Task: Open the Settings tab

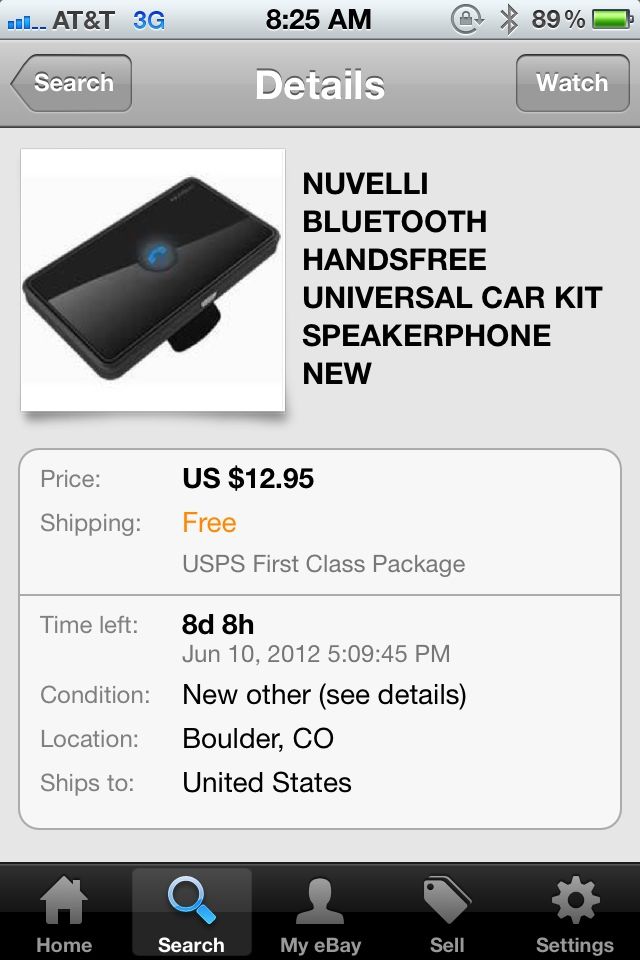Action: coord(574,913)
